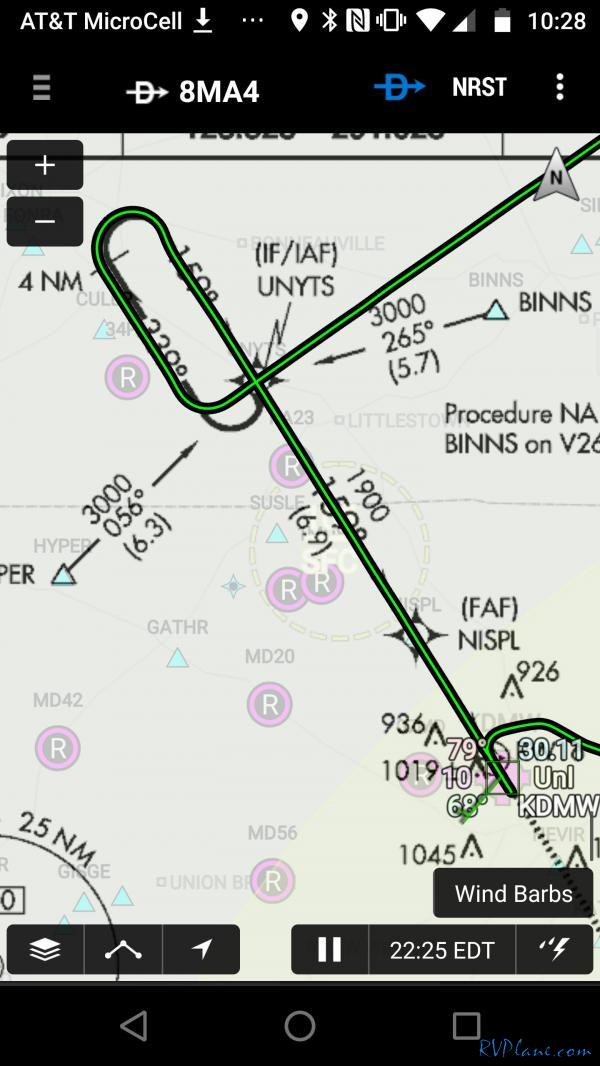Open the weather lightning options
The width and height of the screenshot is (600, 1066).
[555, 949]
